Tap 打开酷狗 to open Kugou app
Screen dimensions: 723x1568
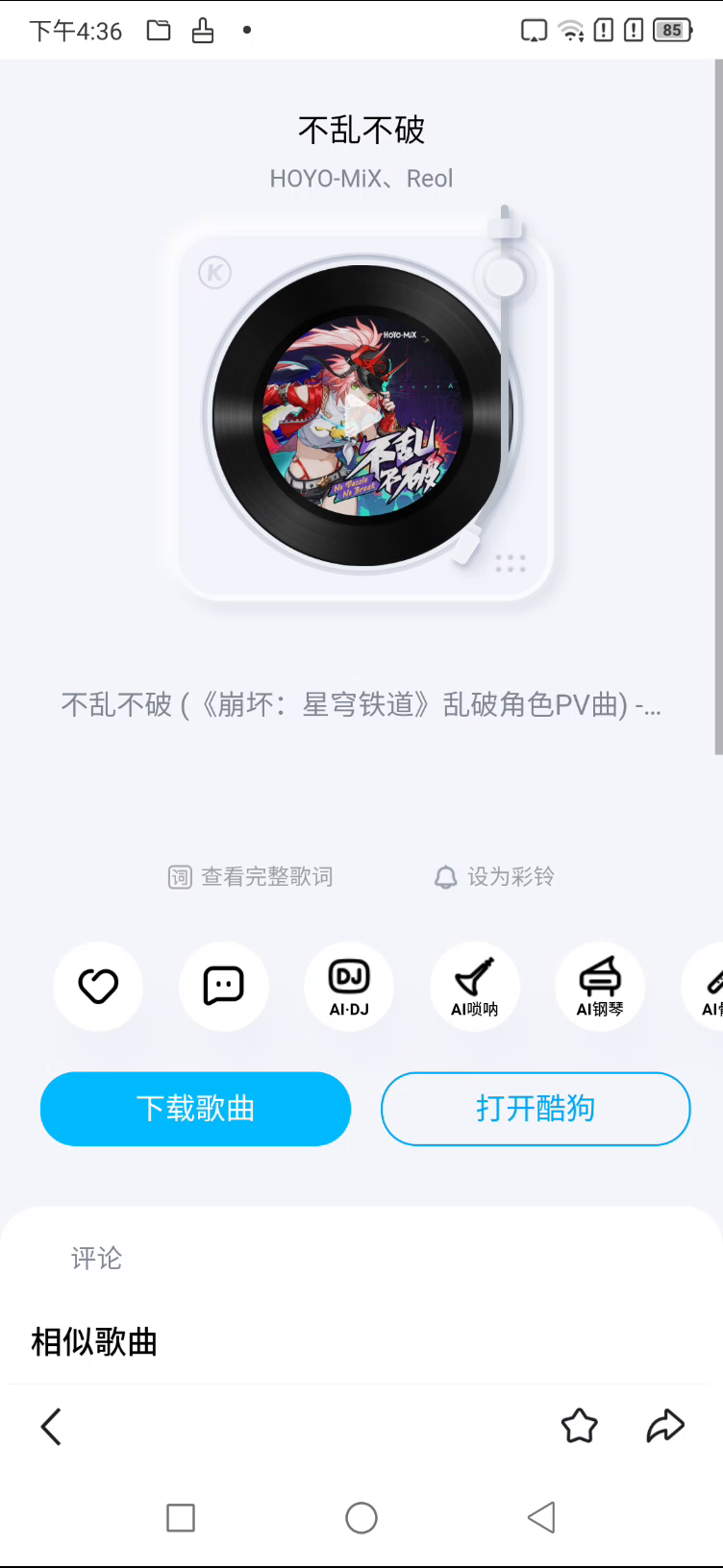click(x=536, y=1109)
